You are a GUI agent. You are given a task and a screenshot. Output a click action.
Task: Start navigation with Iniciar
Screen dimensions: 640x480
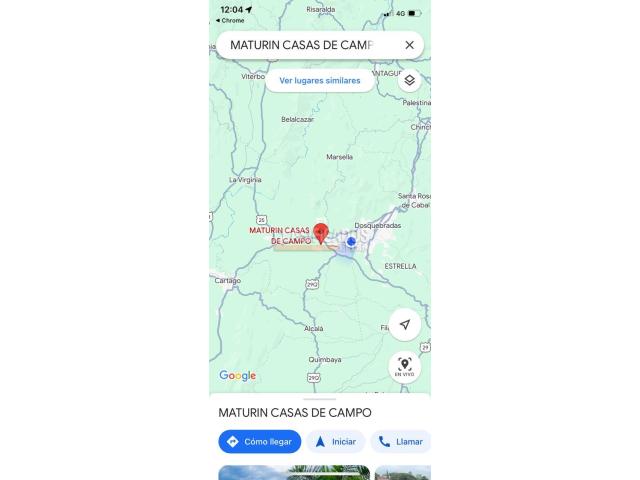tap(335, 441)
